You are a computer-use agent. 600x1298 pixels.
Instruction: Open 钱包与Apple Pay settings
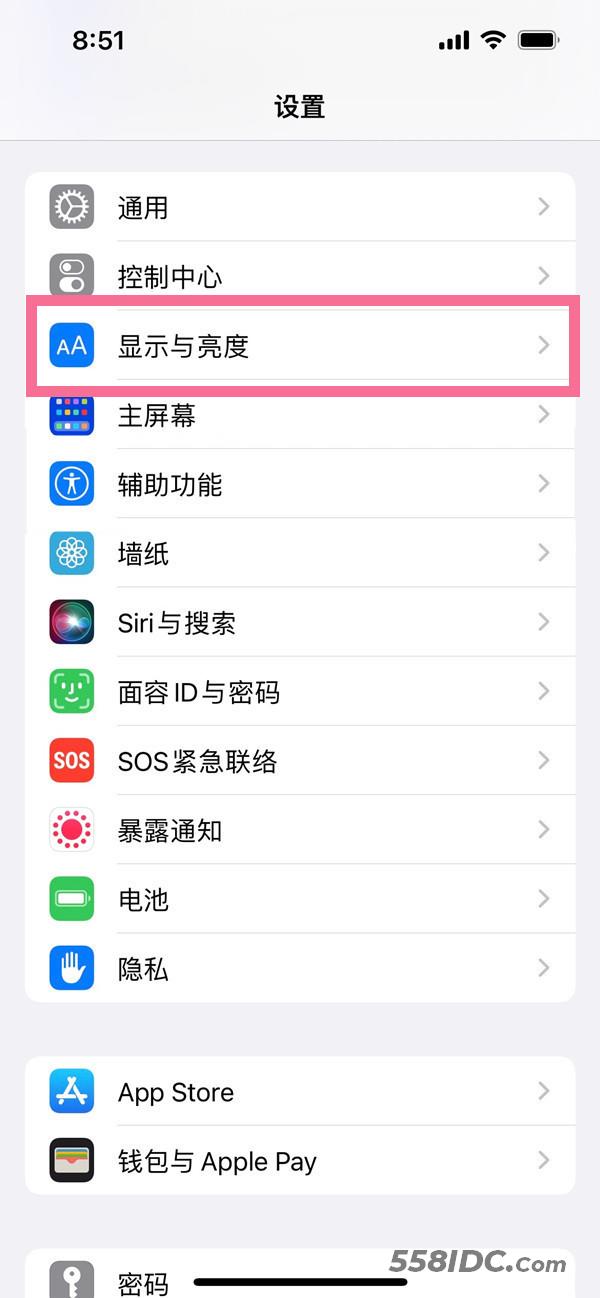pos(300,1160)
